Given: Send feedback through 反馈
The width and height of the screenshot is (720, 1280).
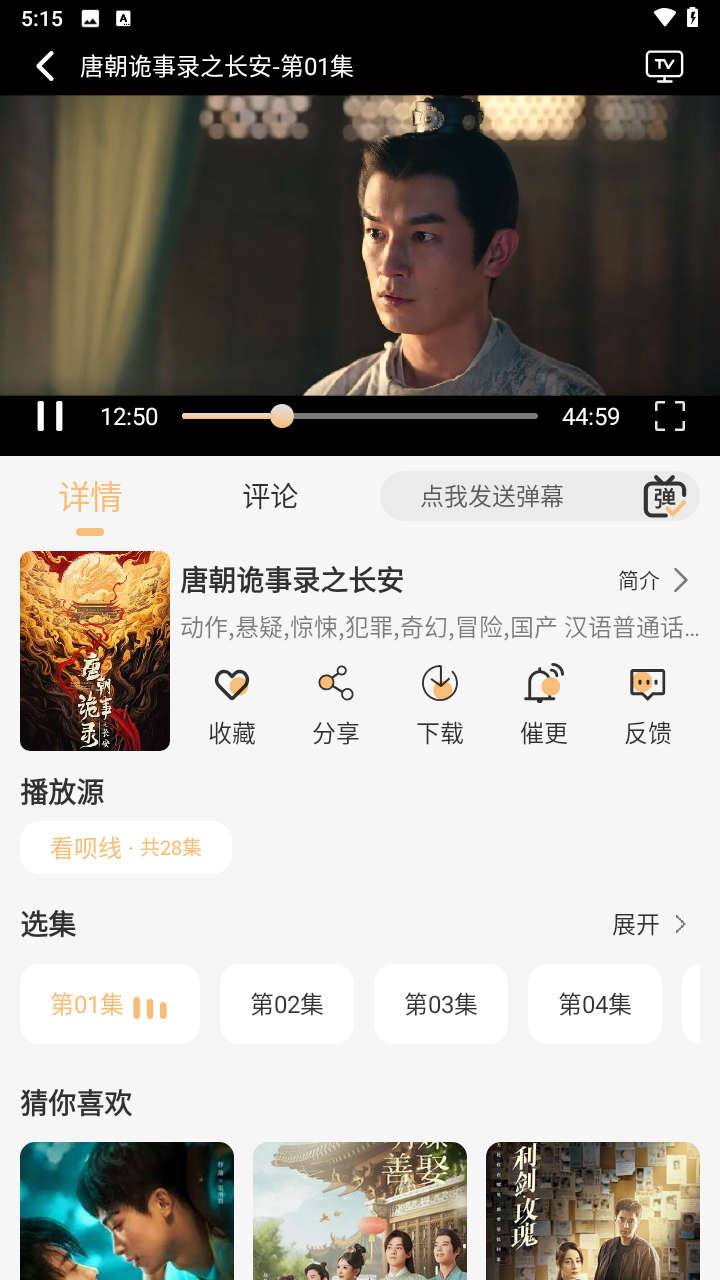Looking at the screenshot, I should (648, 705).
